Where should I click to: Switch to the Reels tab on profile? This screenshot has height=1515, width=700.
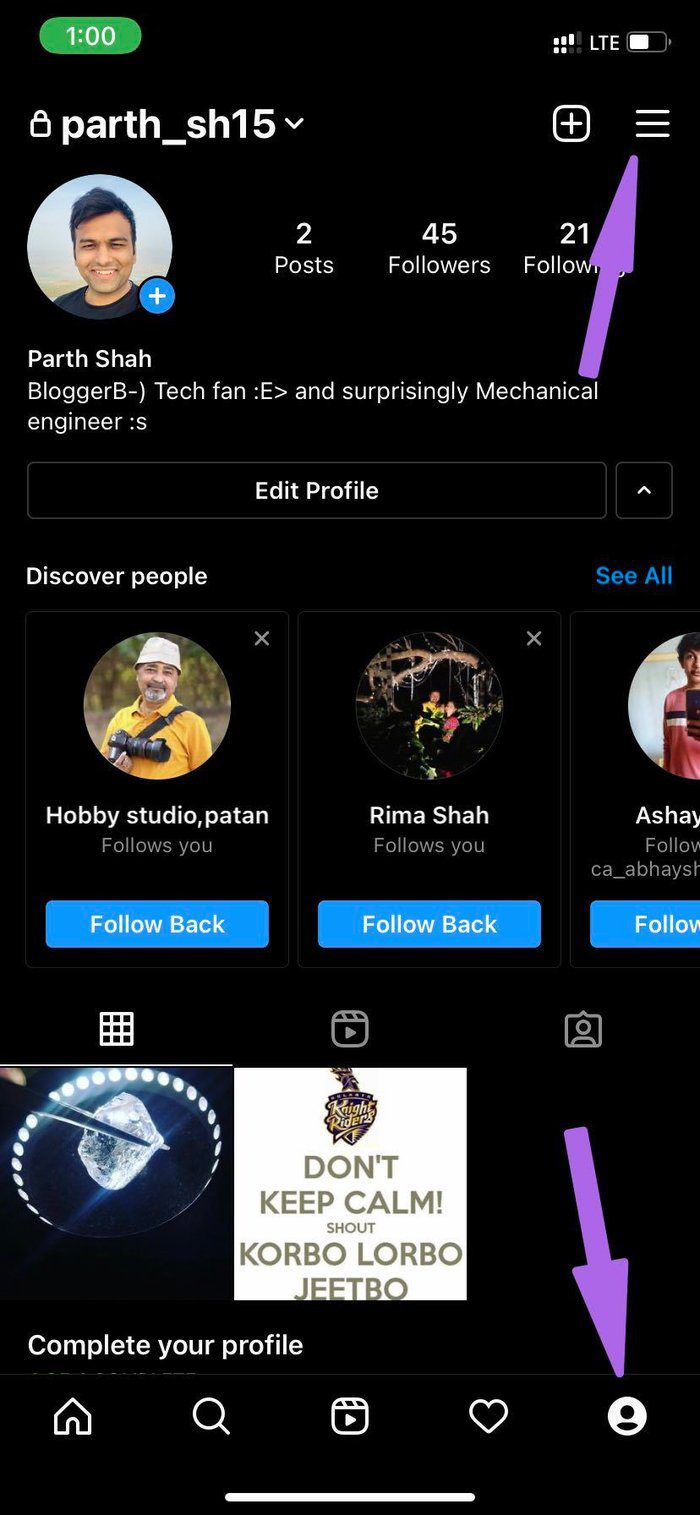[350, 1028]
